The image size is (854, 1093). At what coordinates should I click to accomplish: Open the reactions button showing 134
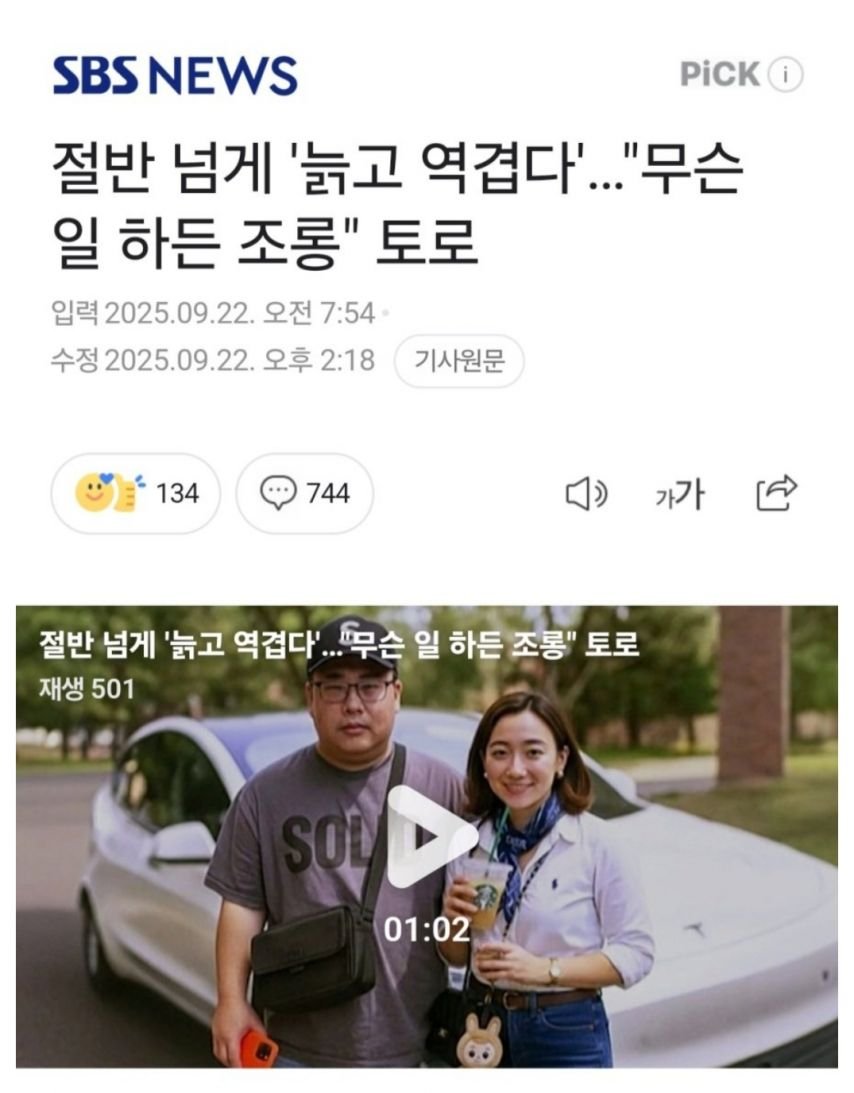pos(135,493)
